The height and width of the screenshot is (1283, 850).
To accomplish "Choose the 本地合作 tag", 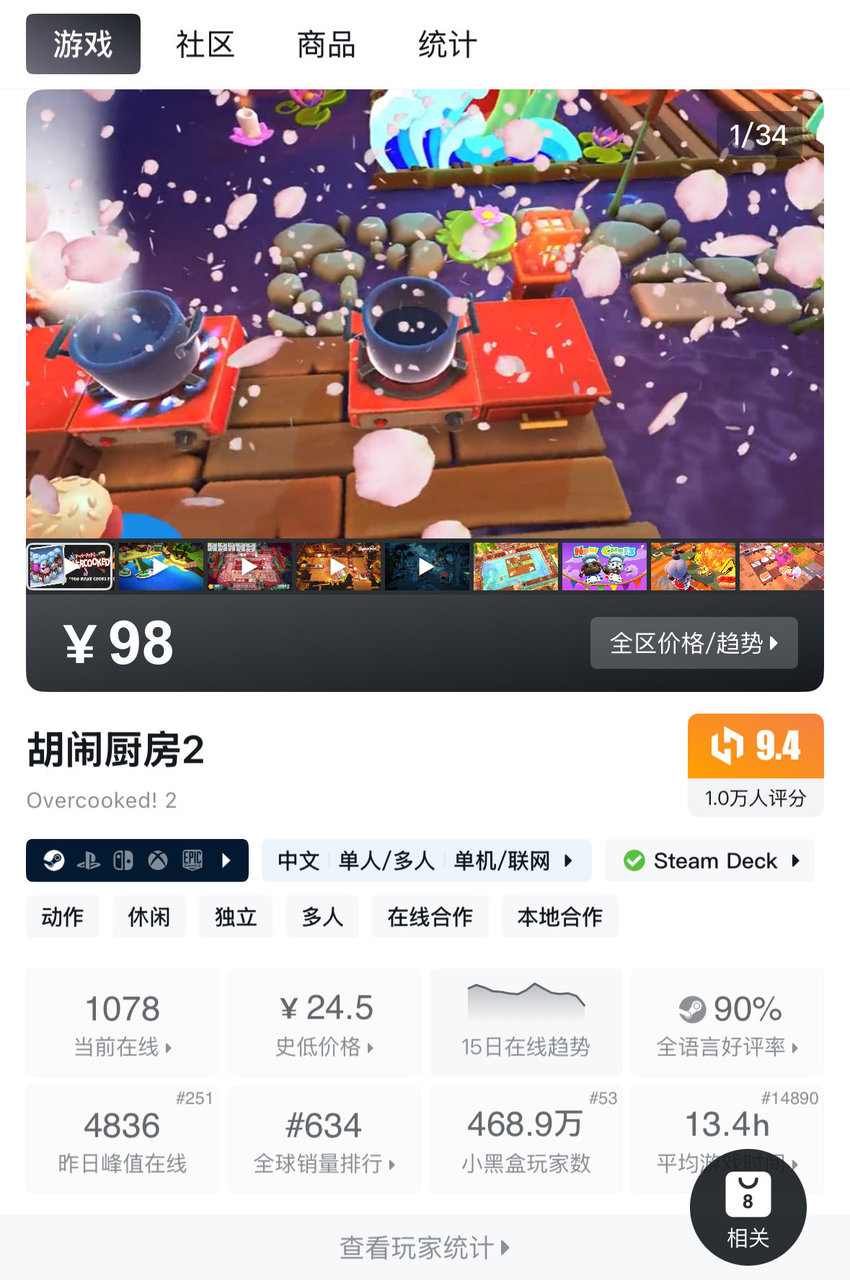I will (x=559, y=917).
